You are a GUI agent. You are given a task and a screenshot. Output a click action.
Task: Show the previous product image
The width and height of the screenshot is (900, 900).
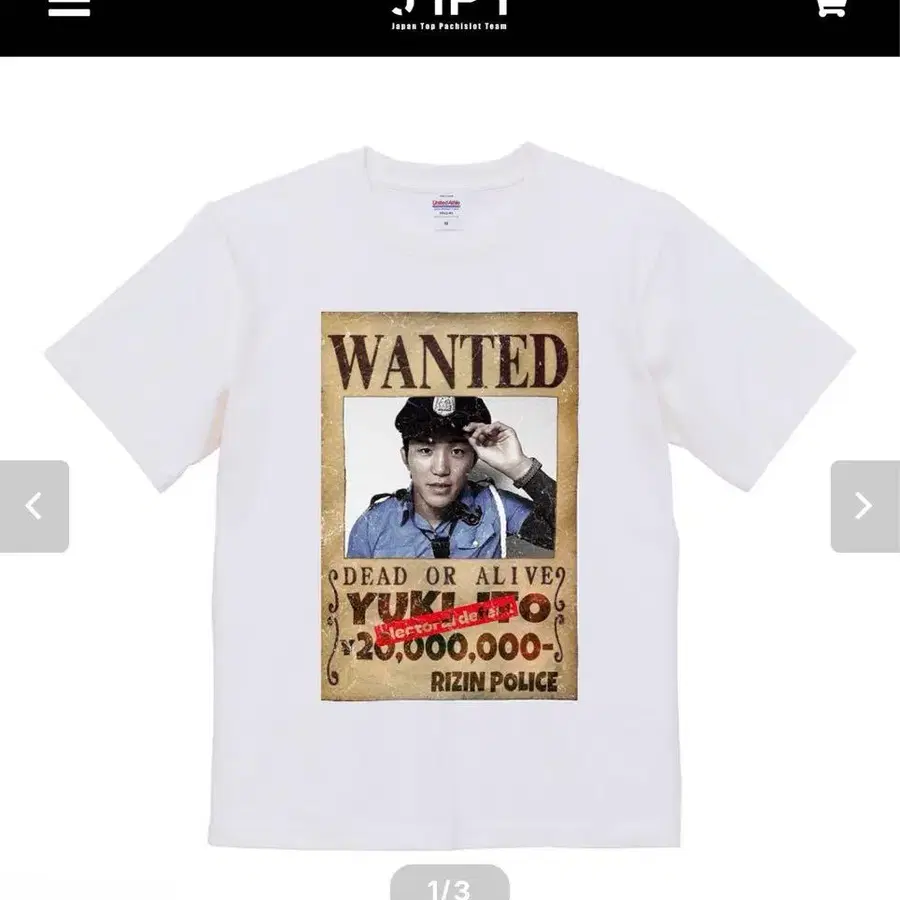34,506
